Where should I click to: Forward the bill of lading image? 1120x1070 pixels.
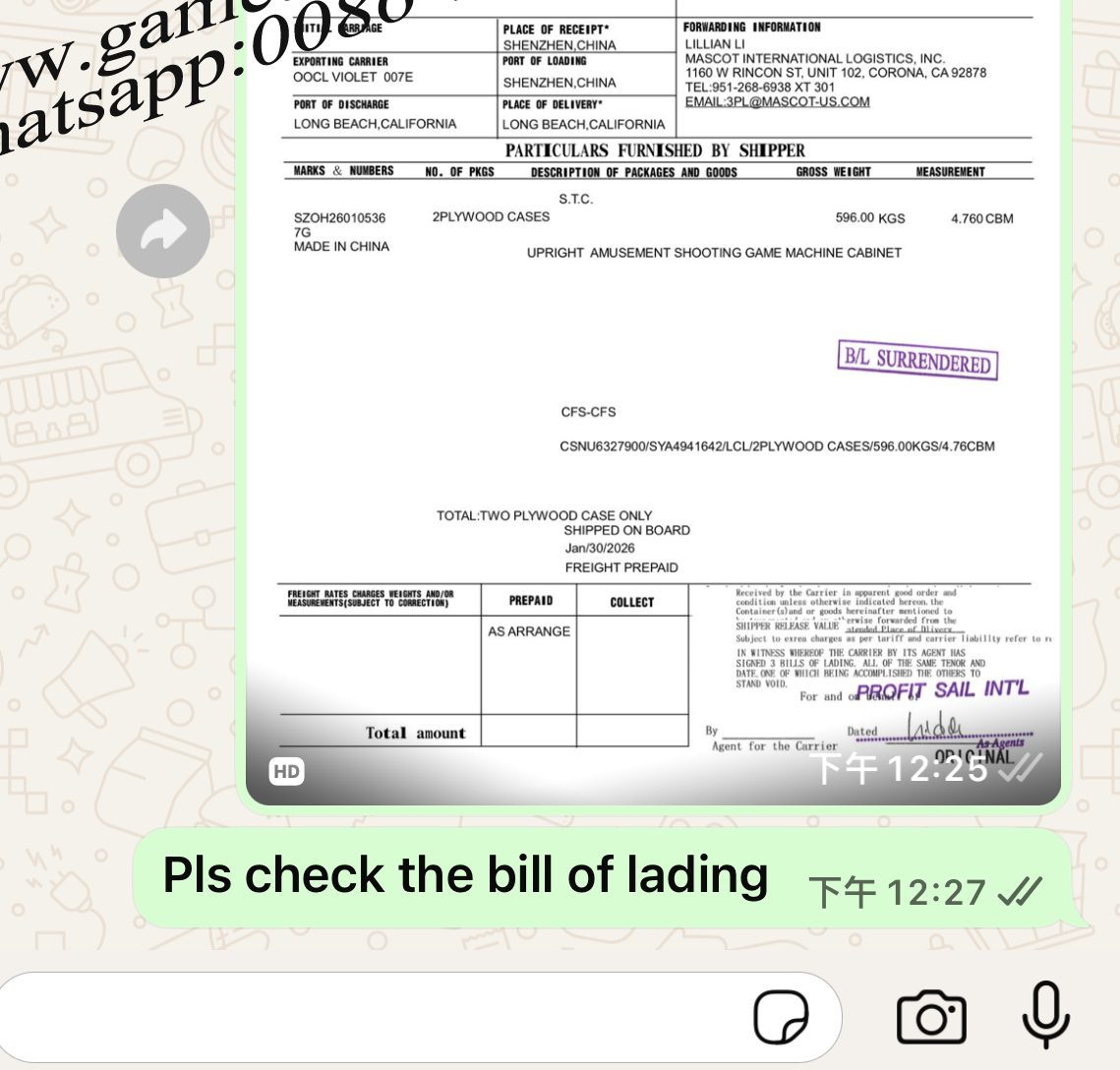tap(163, 232)
